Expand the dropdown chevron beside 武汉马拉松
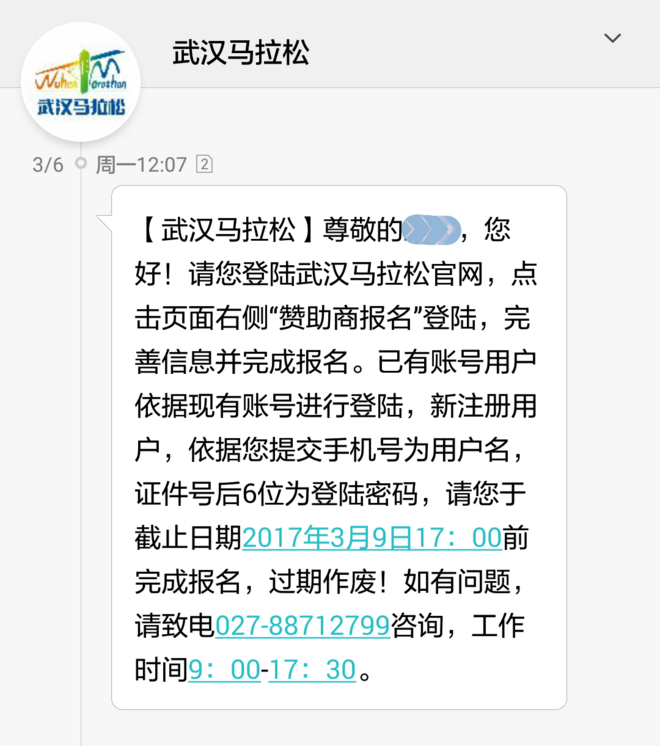The image size is (660, 746). click(612, 39)
